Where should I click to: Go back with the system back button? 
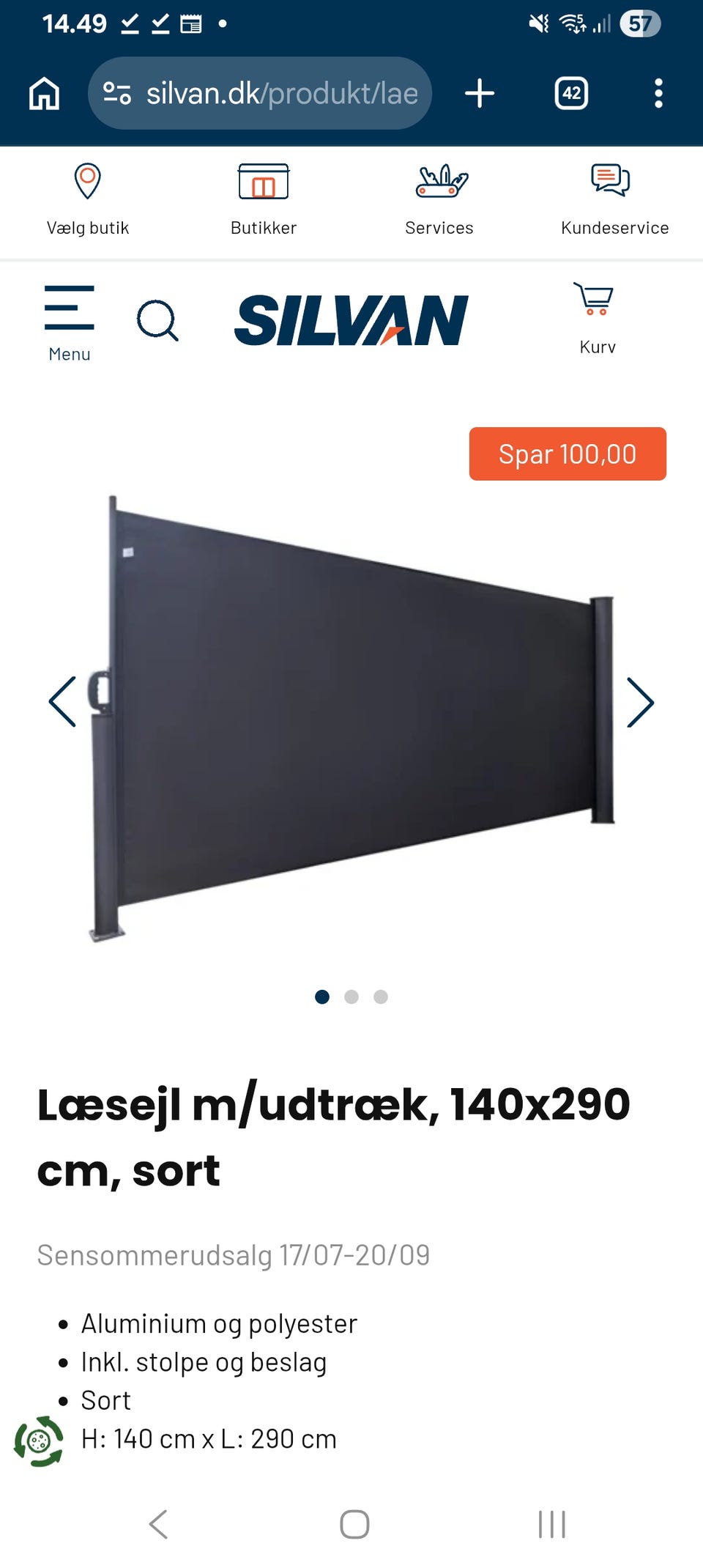coord(158,1525)
